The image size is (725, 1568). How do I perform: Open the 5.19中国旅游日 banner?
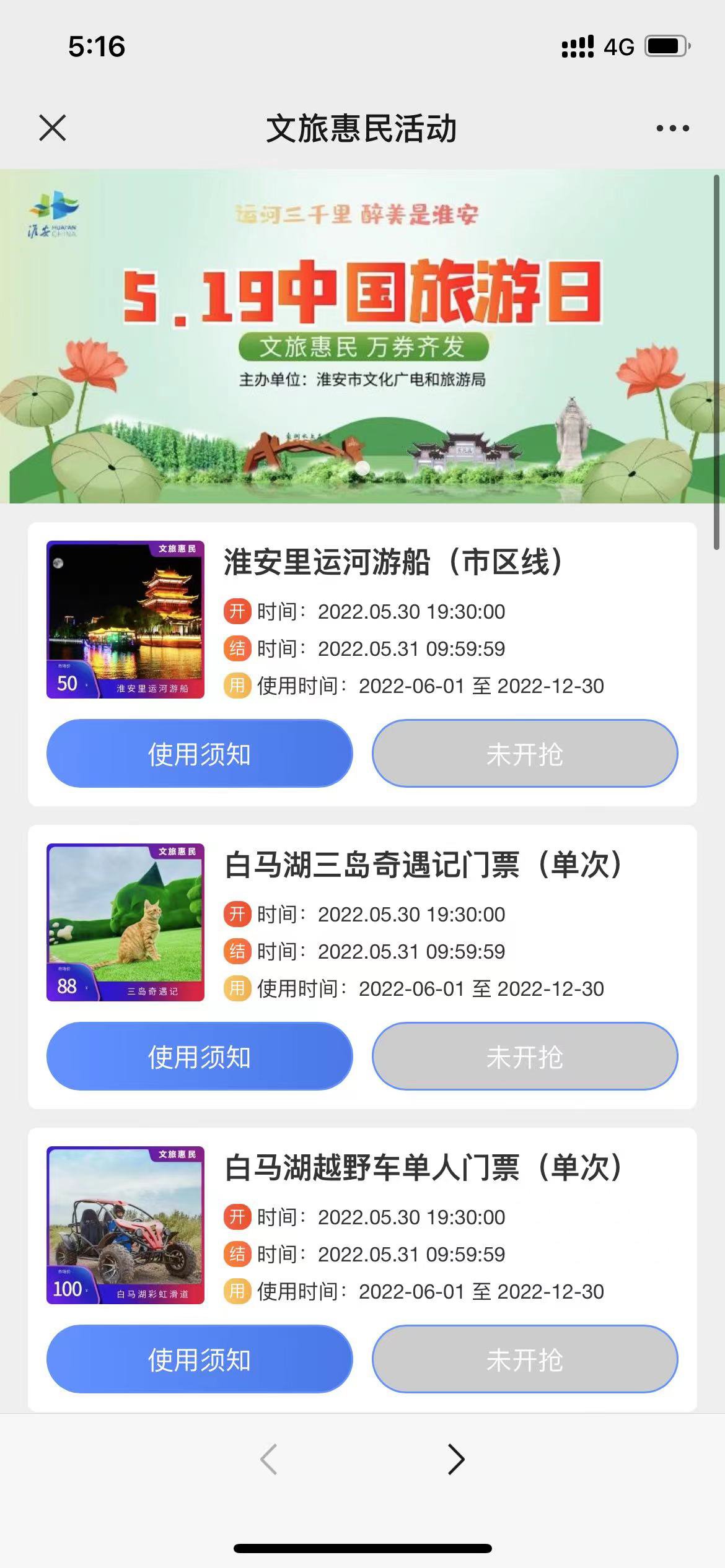click(362, 336)
